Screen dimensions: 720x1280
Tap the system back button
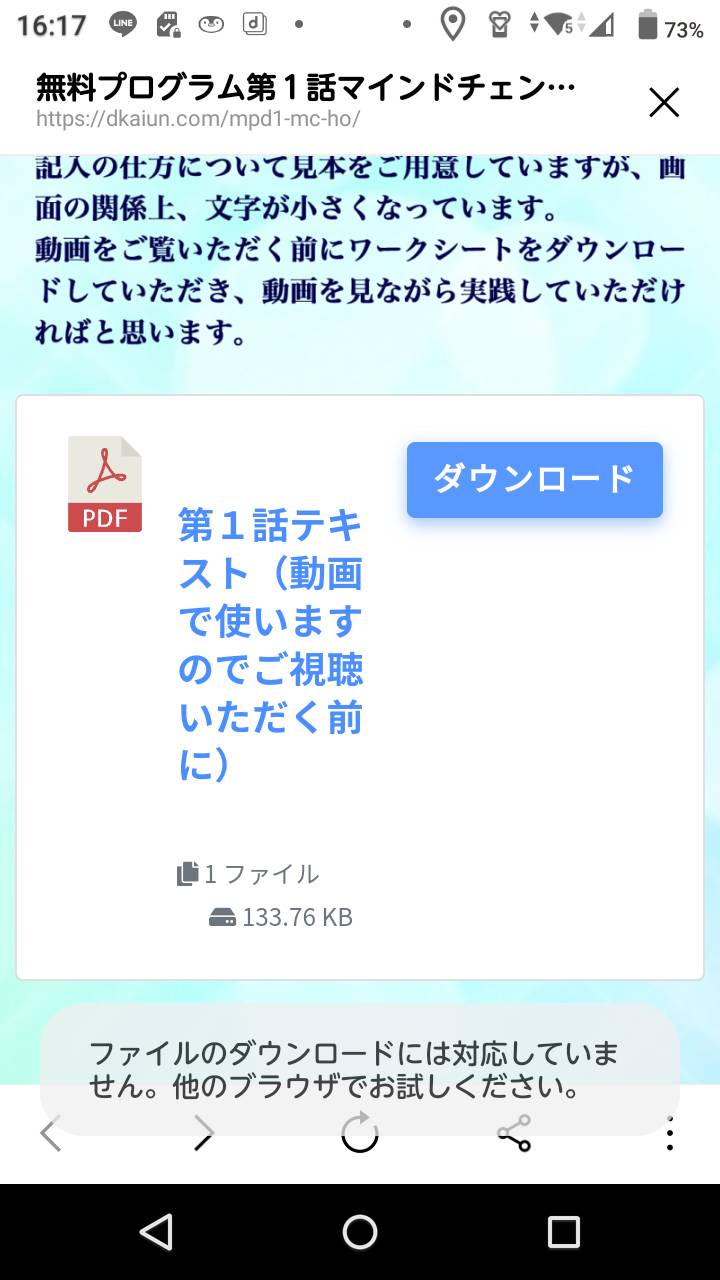[156, 1232]
